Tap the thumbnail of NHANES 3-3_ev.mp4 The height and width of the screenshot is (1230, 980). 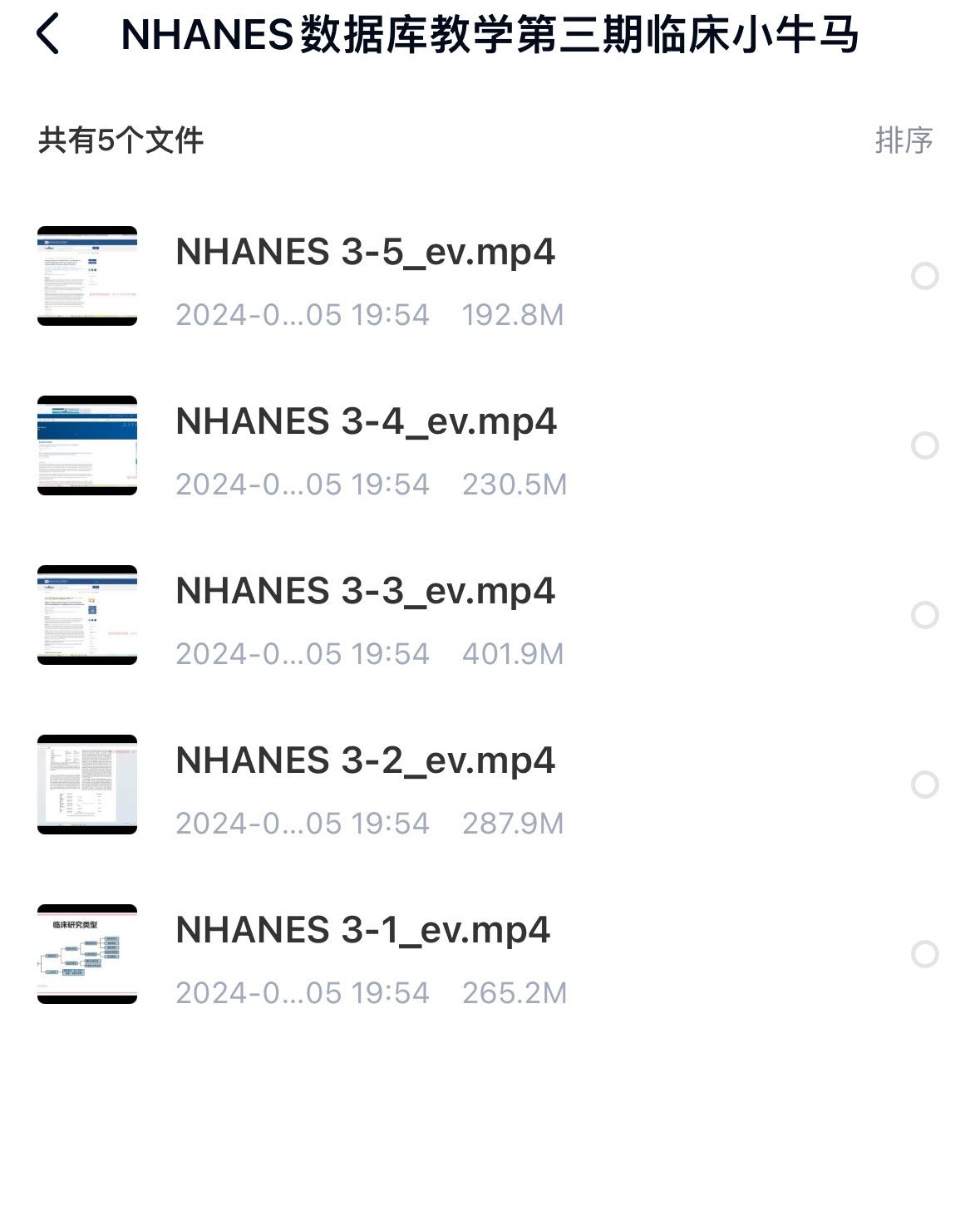[88, 614]
